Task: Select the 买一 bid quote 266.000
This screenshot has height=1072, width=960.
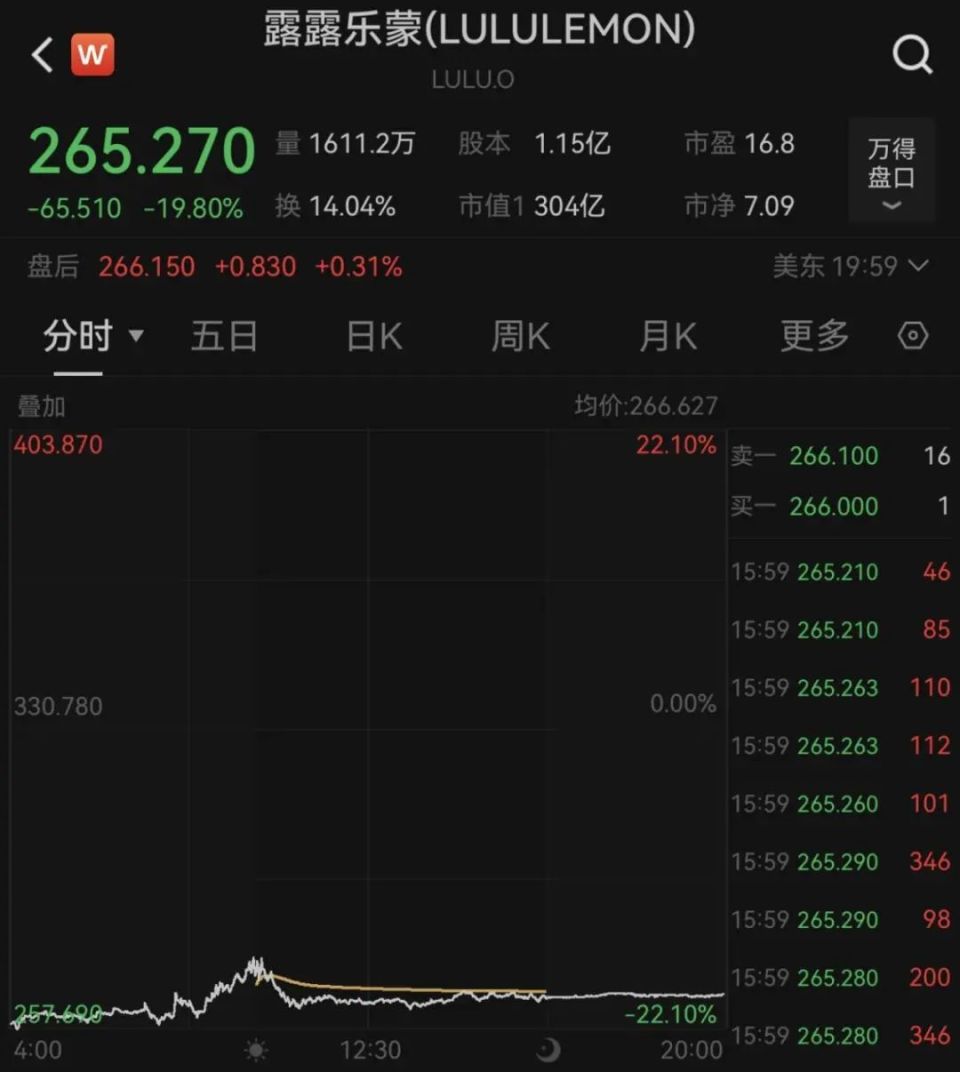Action: (833, 507)
